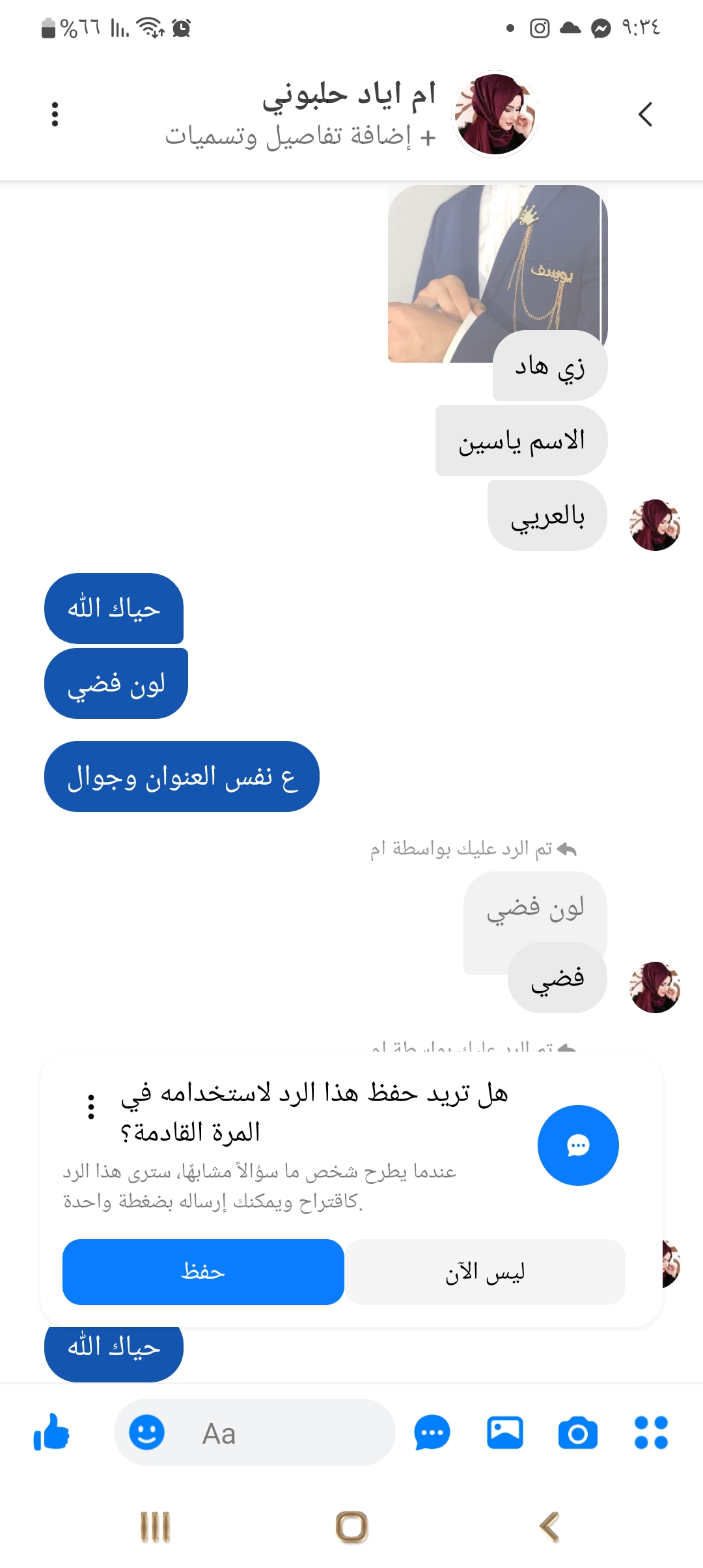Open the conversation overflow menu
The height and width of the screenshot is (1568, 703).
(x=55, y=115)
